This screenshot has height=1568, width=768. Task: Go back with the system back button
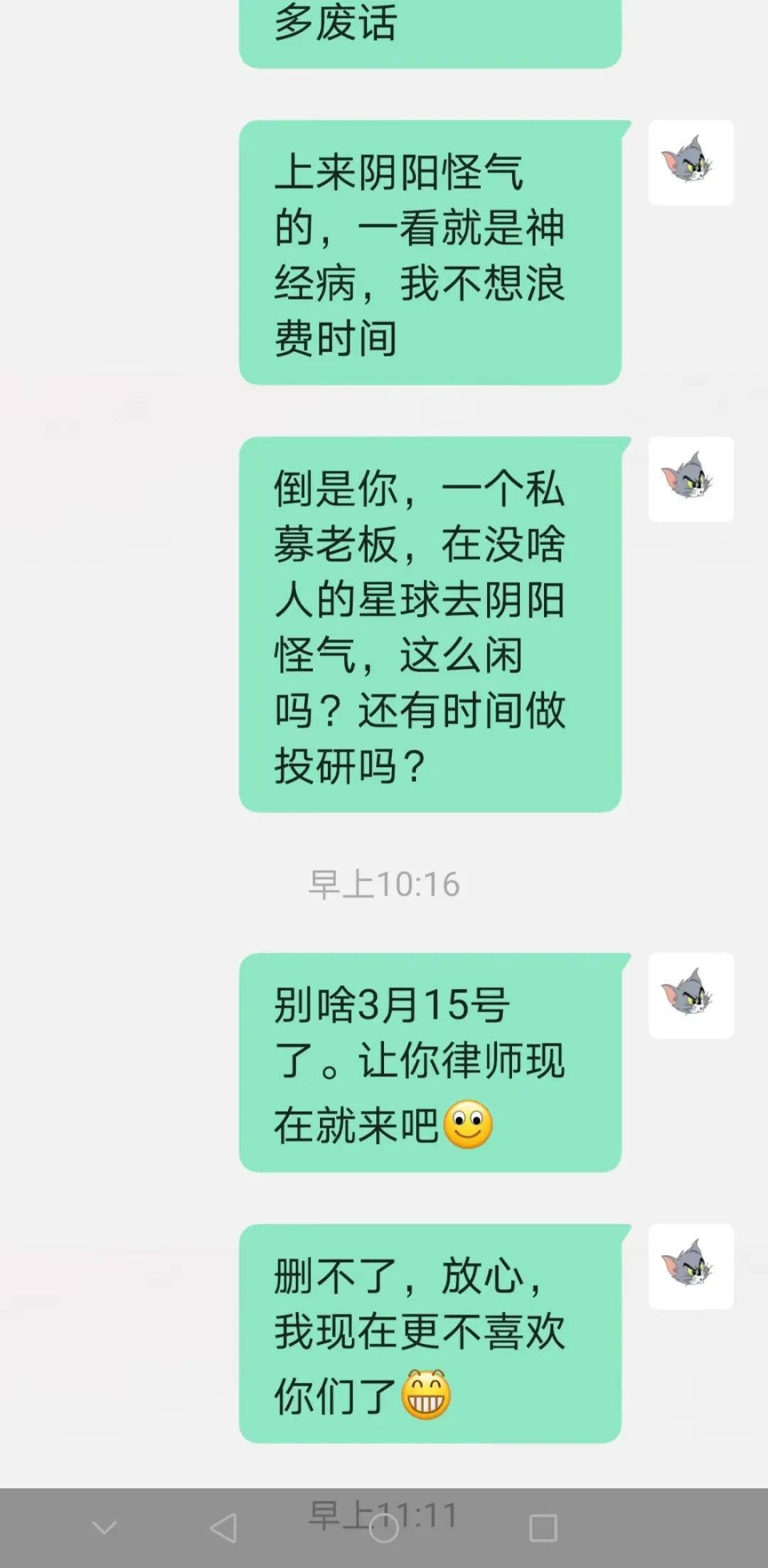[223, 1528]
